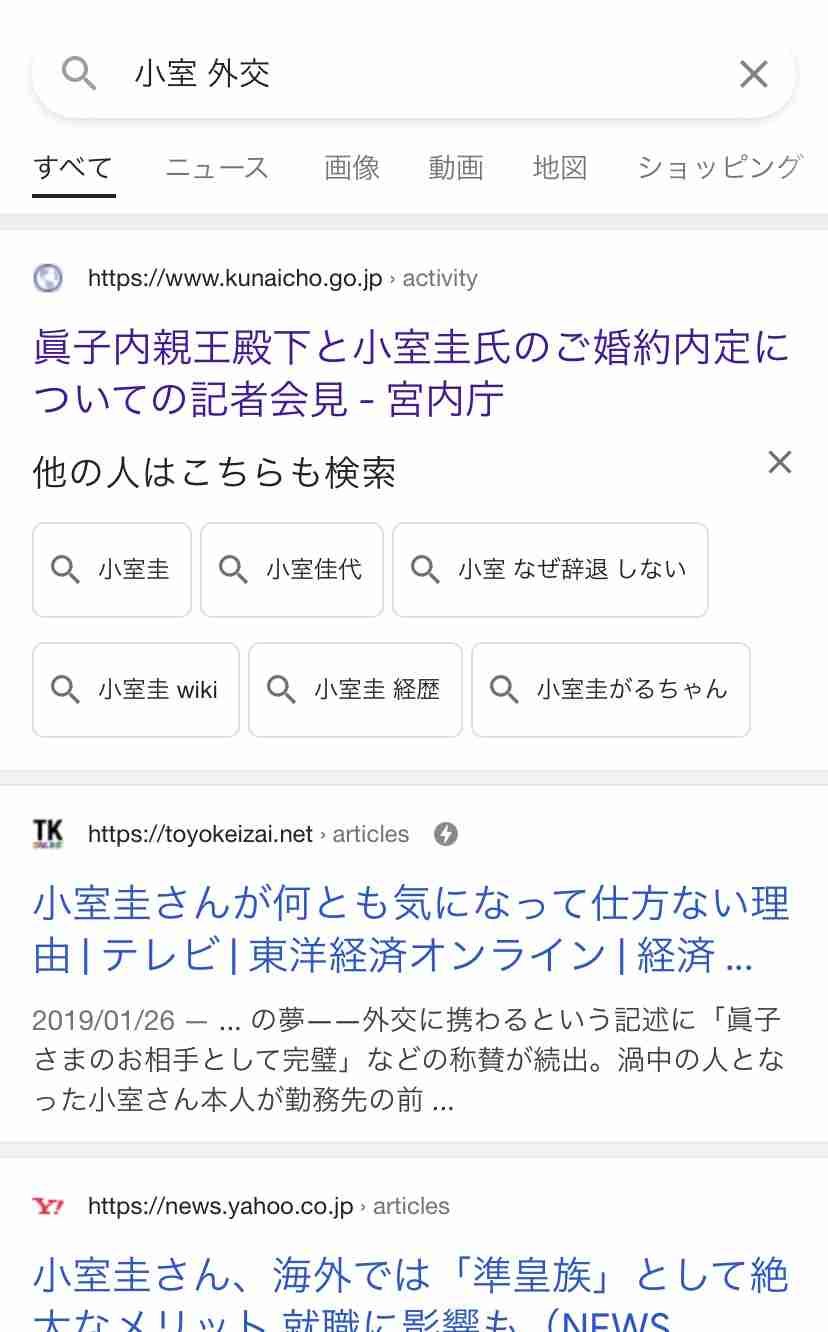Switch to the ショッピング tab
This screenshot has width=828, height=1332.
point(720,167)
